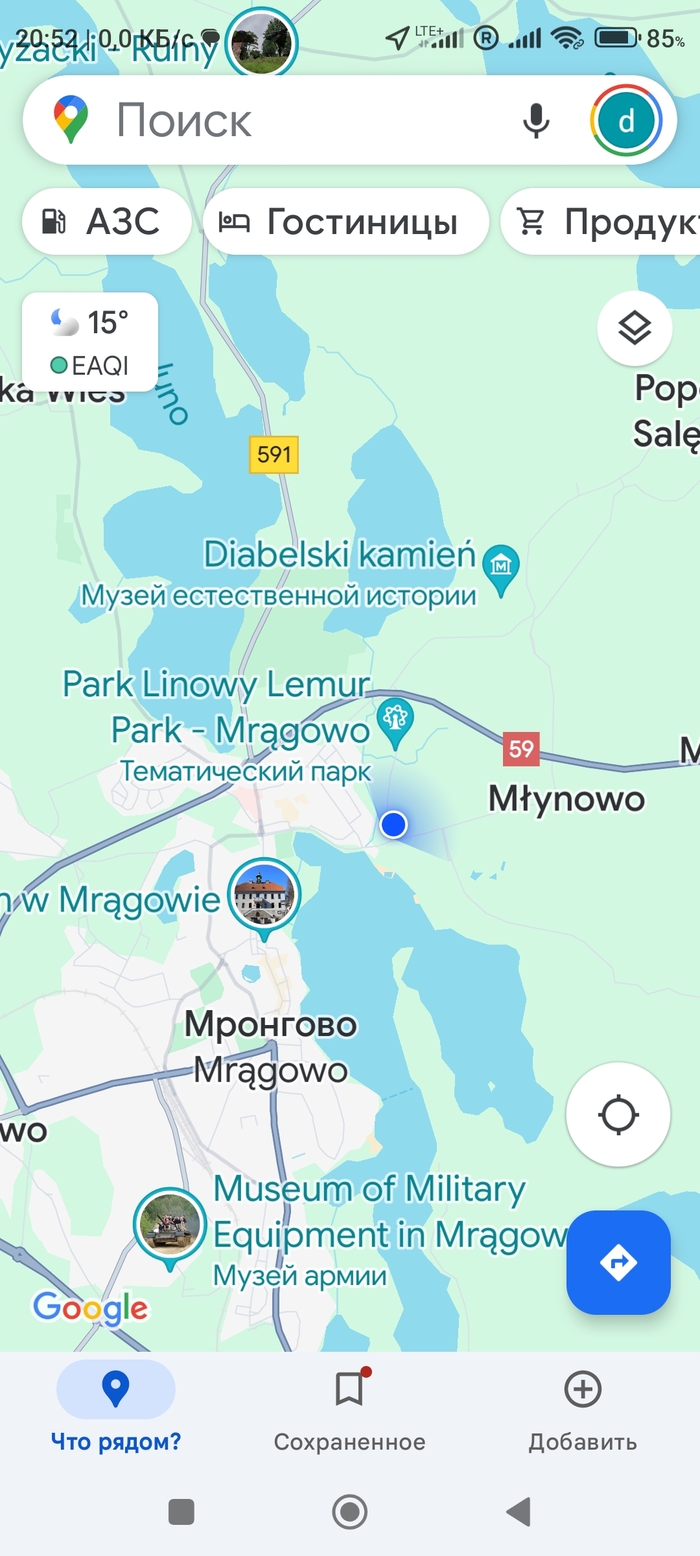Open the Museum of Military Equipment marker
This screenshot has height=1556, width=700.
(x=170, y=1224)
